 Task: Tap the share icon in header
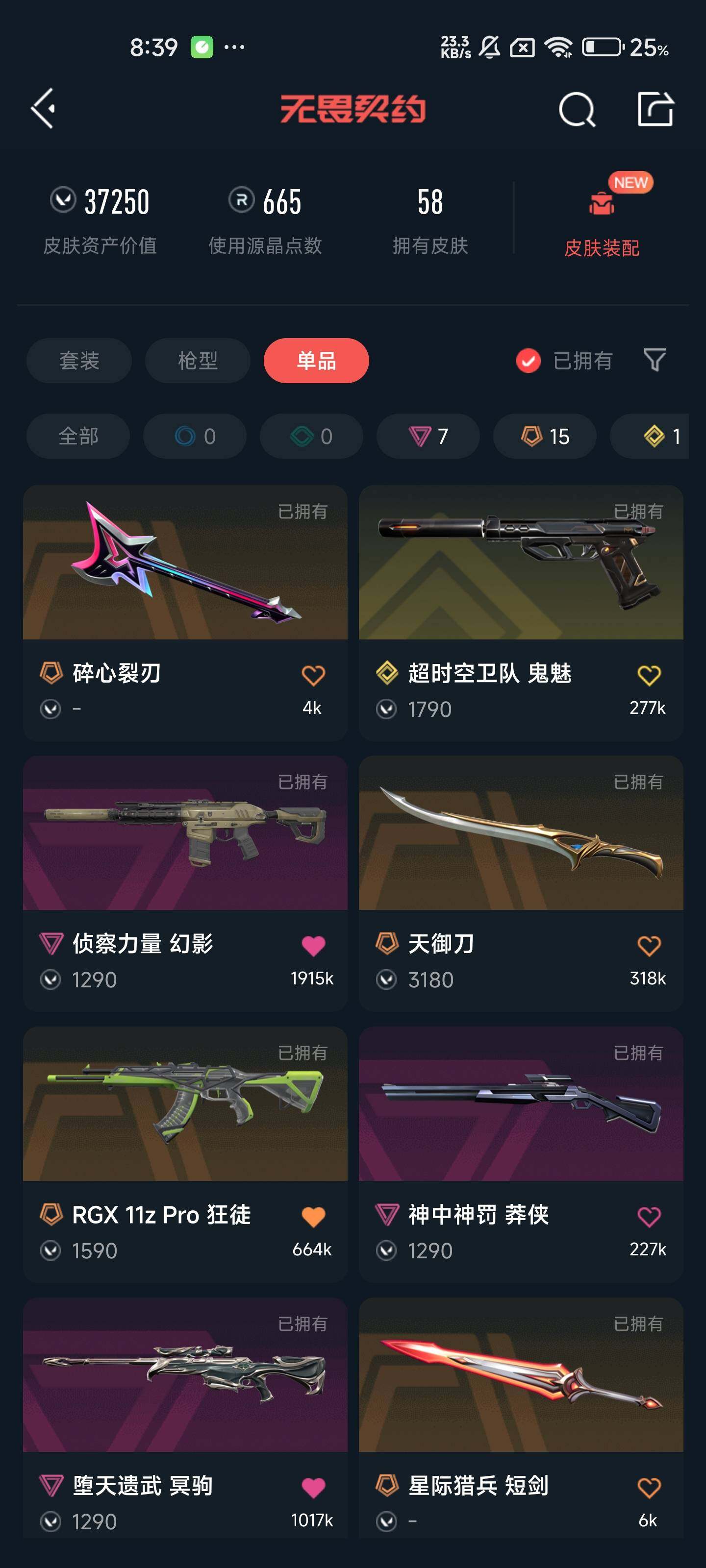click(655, 110)
